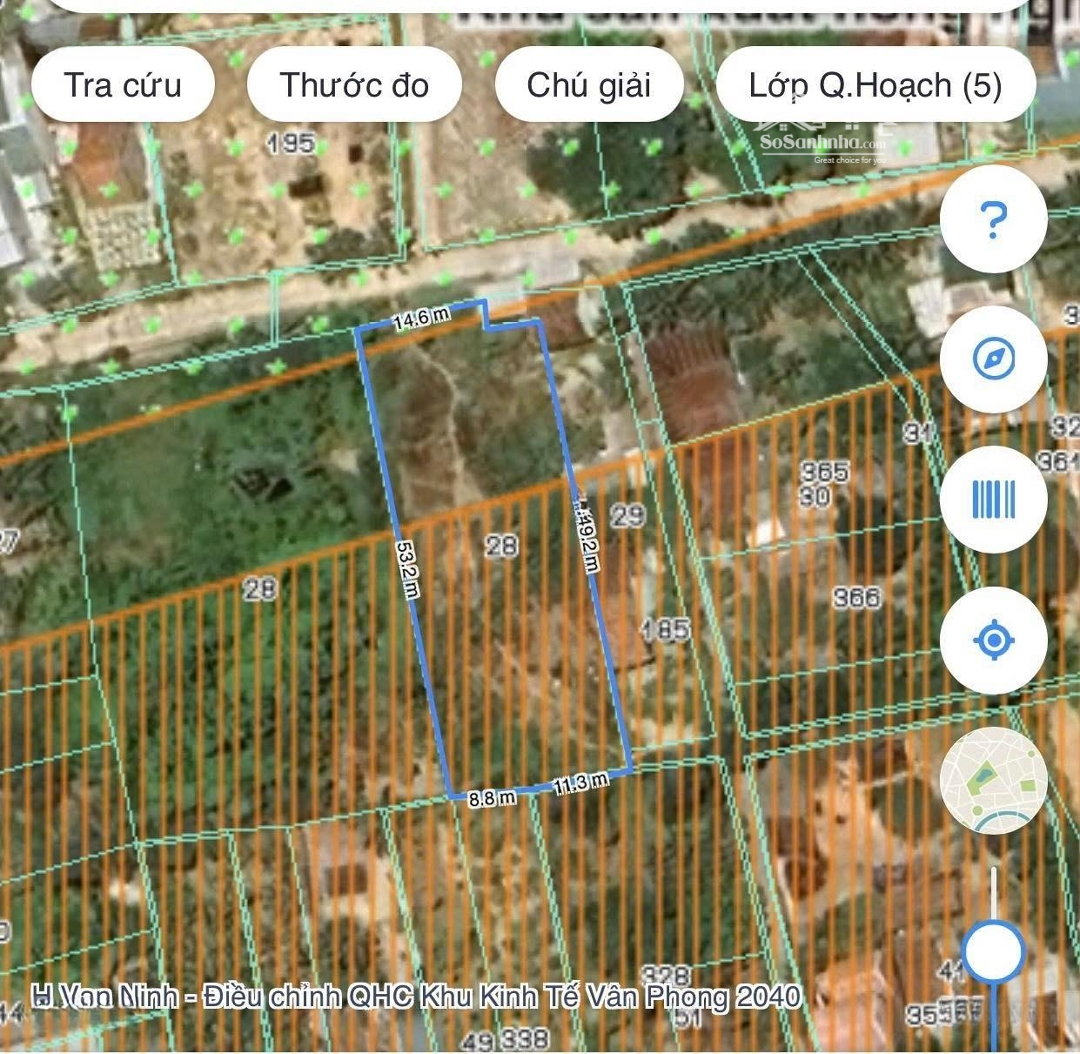Switch base map via map thumbnail
The width and height of the screenshot is (1080, 1054).
point(993,781)
